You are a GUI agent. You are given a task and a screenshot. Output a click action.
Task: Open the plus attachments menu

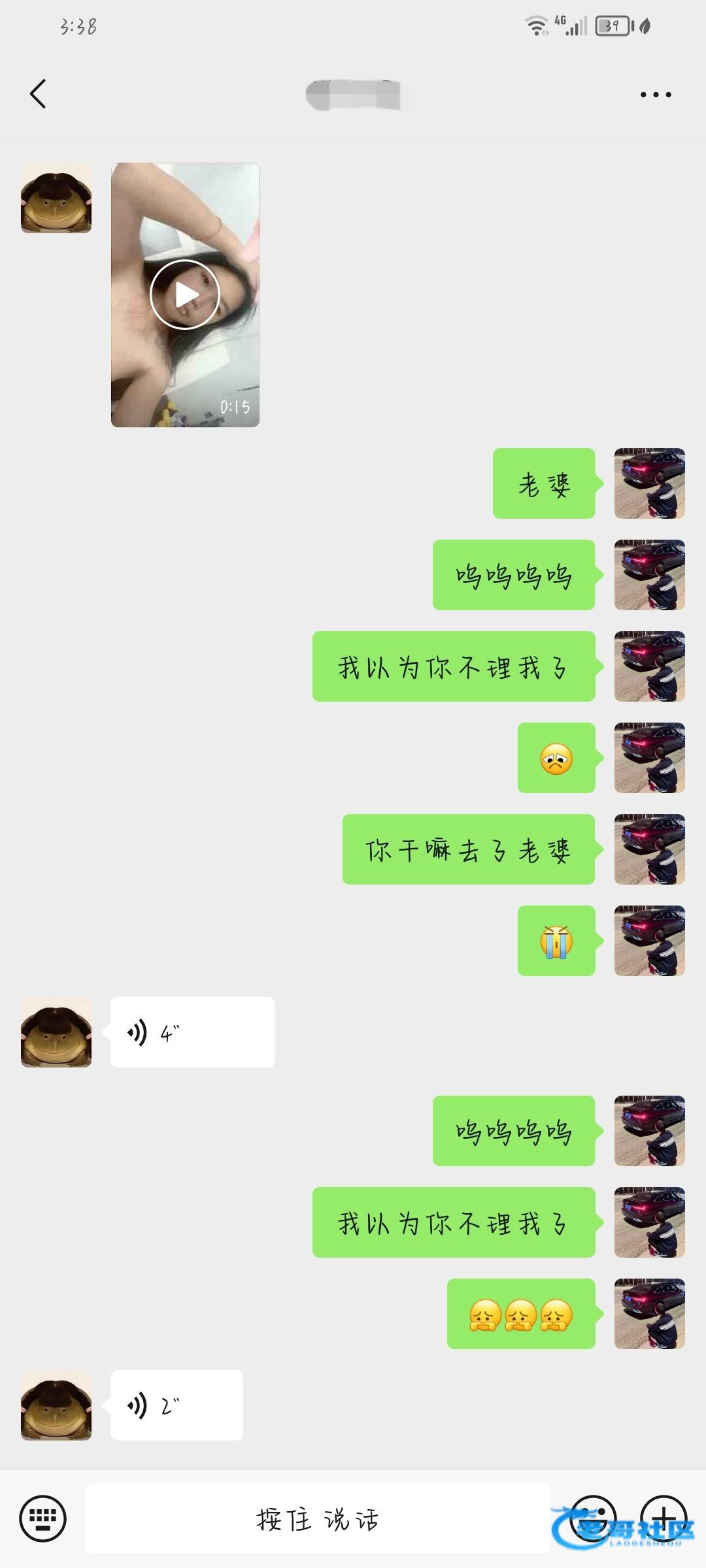pyautogui.click(x=663, y=1518)
